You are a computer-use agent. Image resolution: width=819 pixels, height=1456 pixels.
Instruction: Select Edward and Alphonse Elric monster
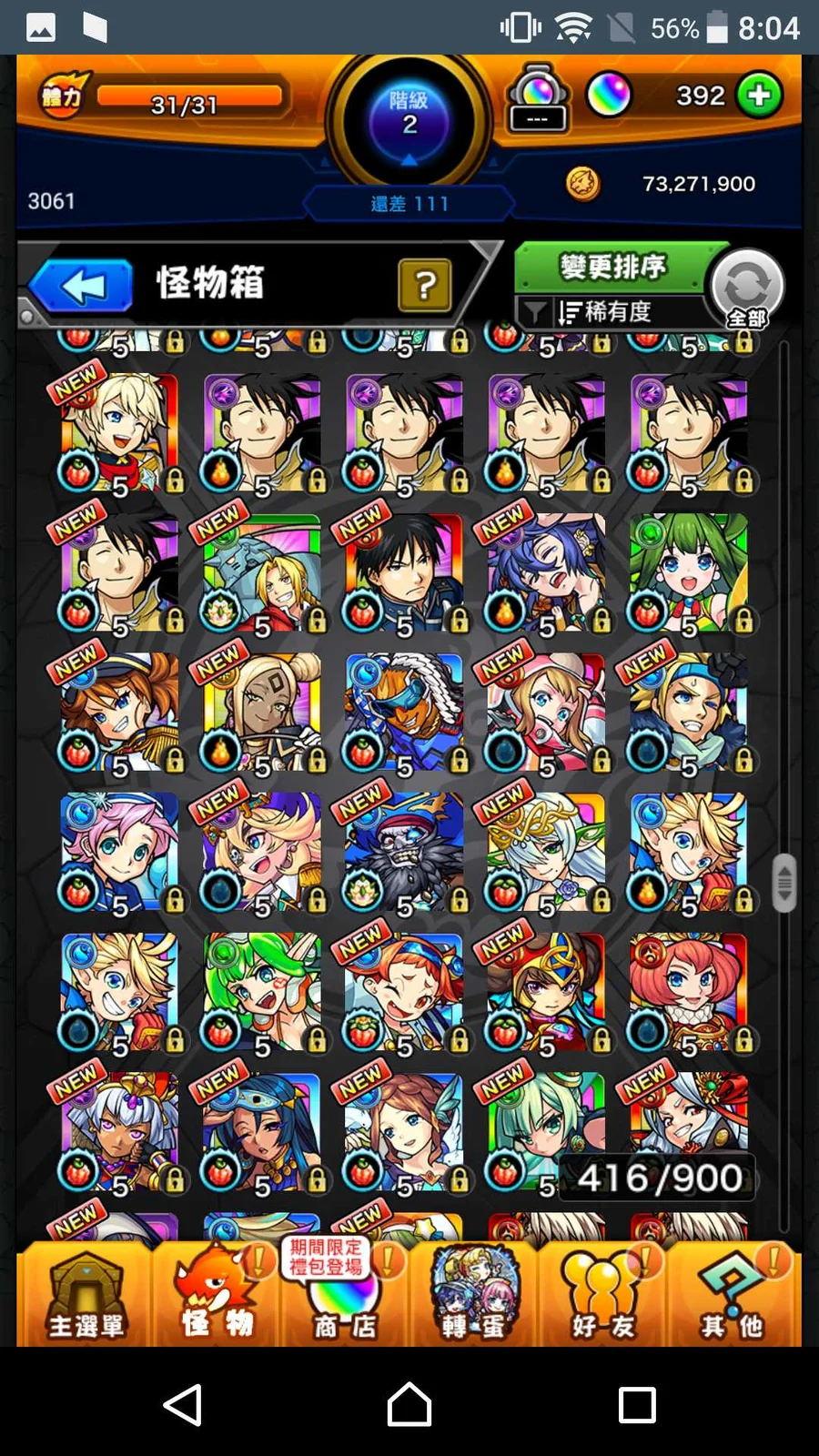pos(262,573)
